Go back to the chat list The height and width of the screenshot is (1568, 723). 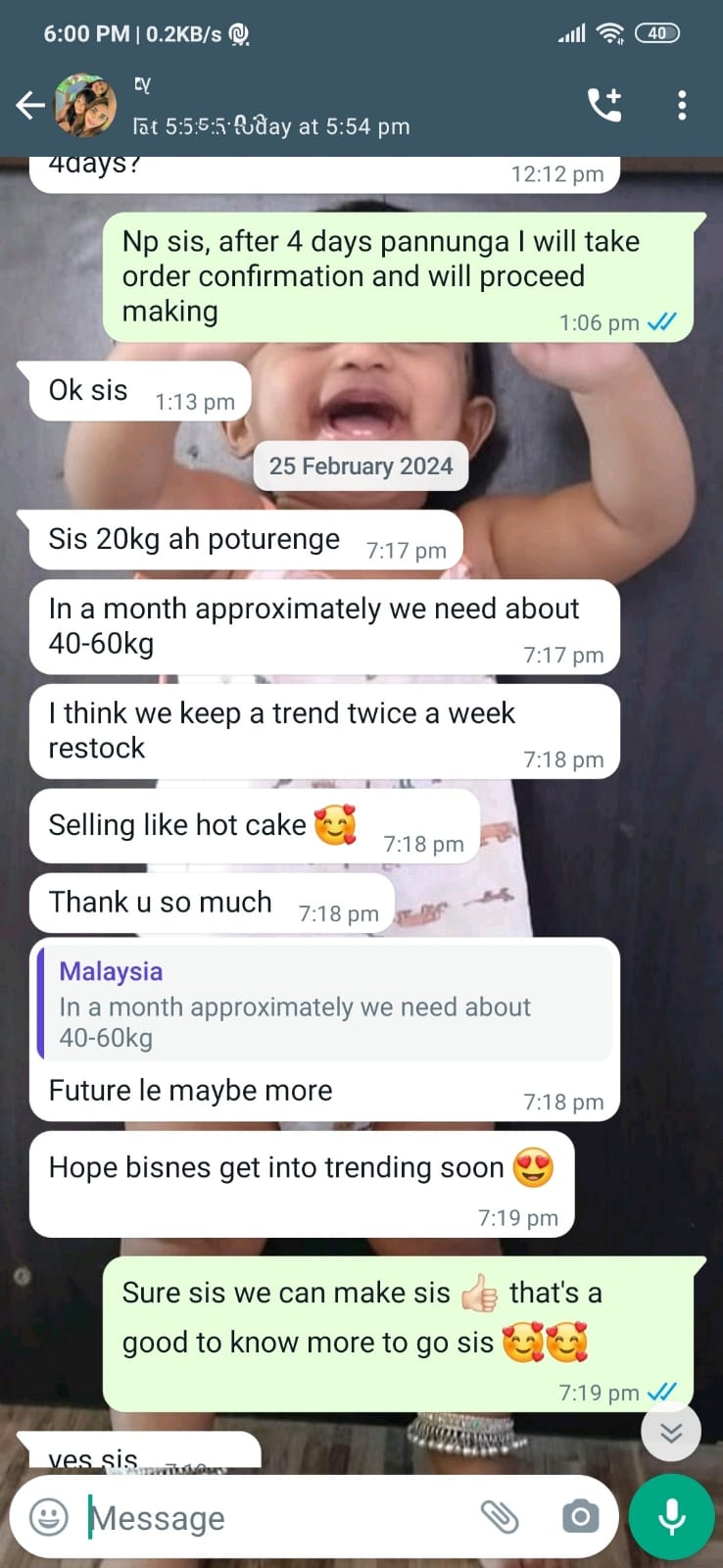click(29, 105)
